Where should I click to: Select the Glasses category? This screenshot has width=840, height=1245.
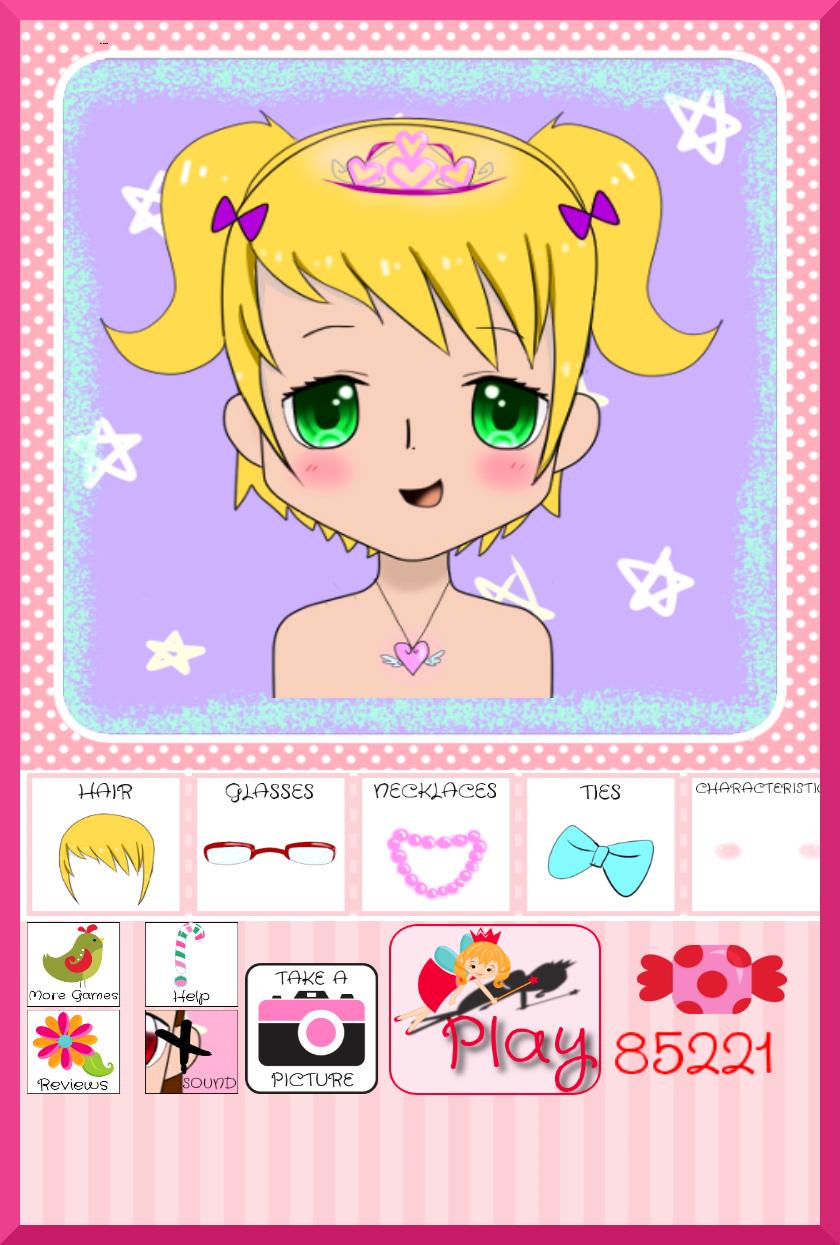coord(270,845)
